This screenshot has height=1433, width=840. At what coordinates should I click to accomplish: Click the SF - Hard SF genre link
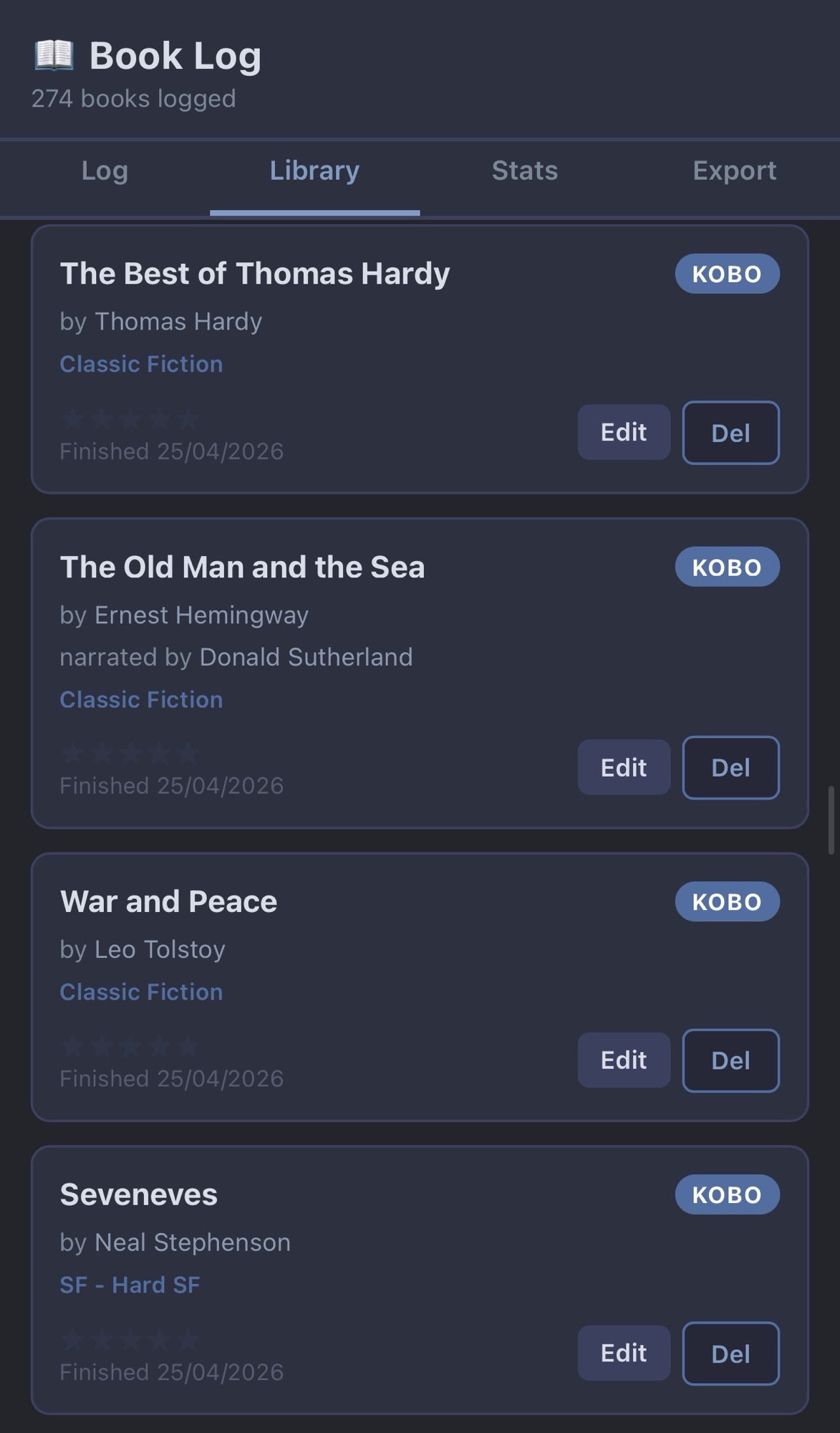tap(130, 1285)
